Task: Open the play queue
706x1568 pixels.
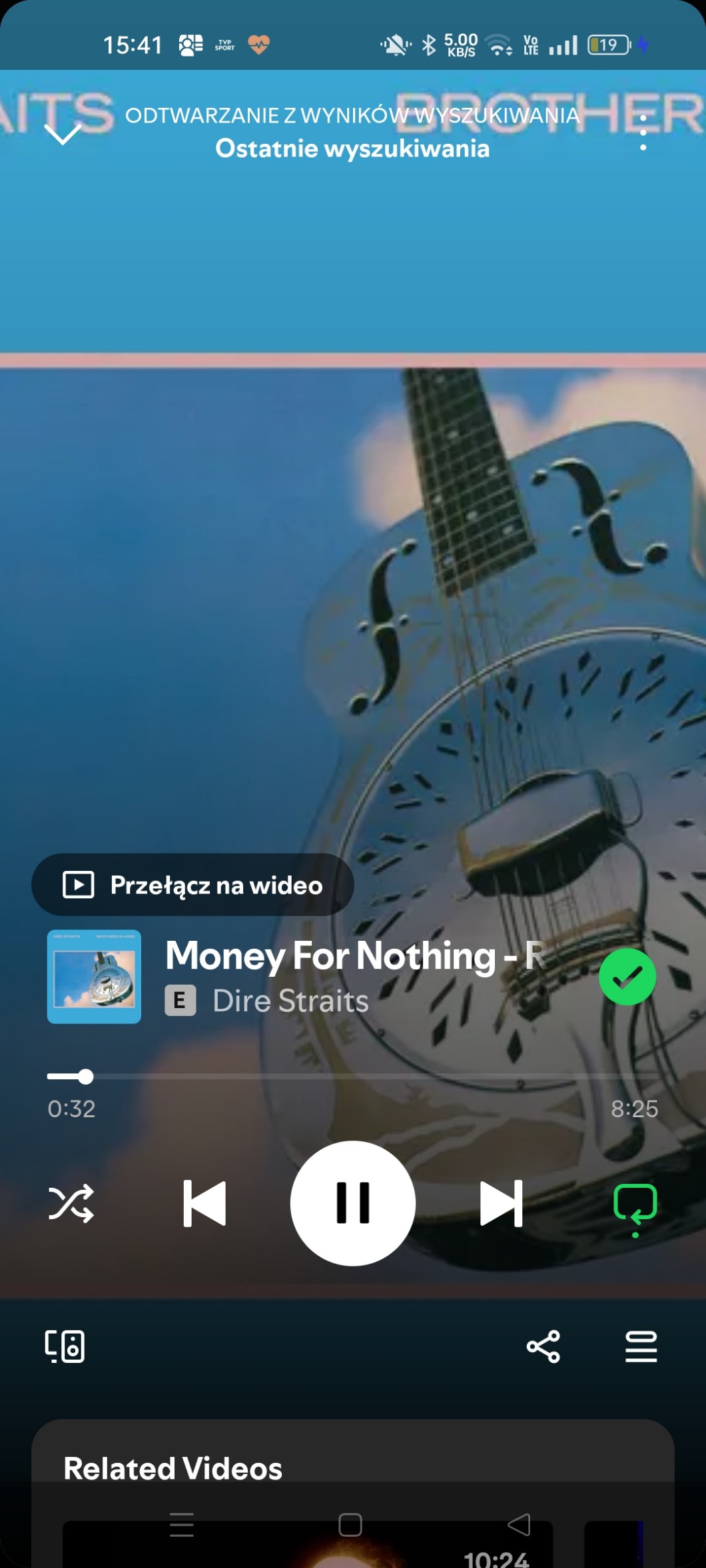Action: (641, 1346)
